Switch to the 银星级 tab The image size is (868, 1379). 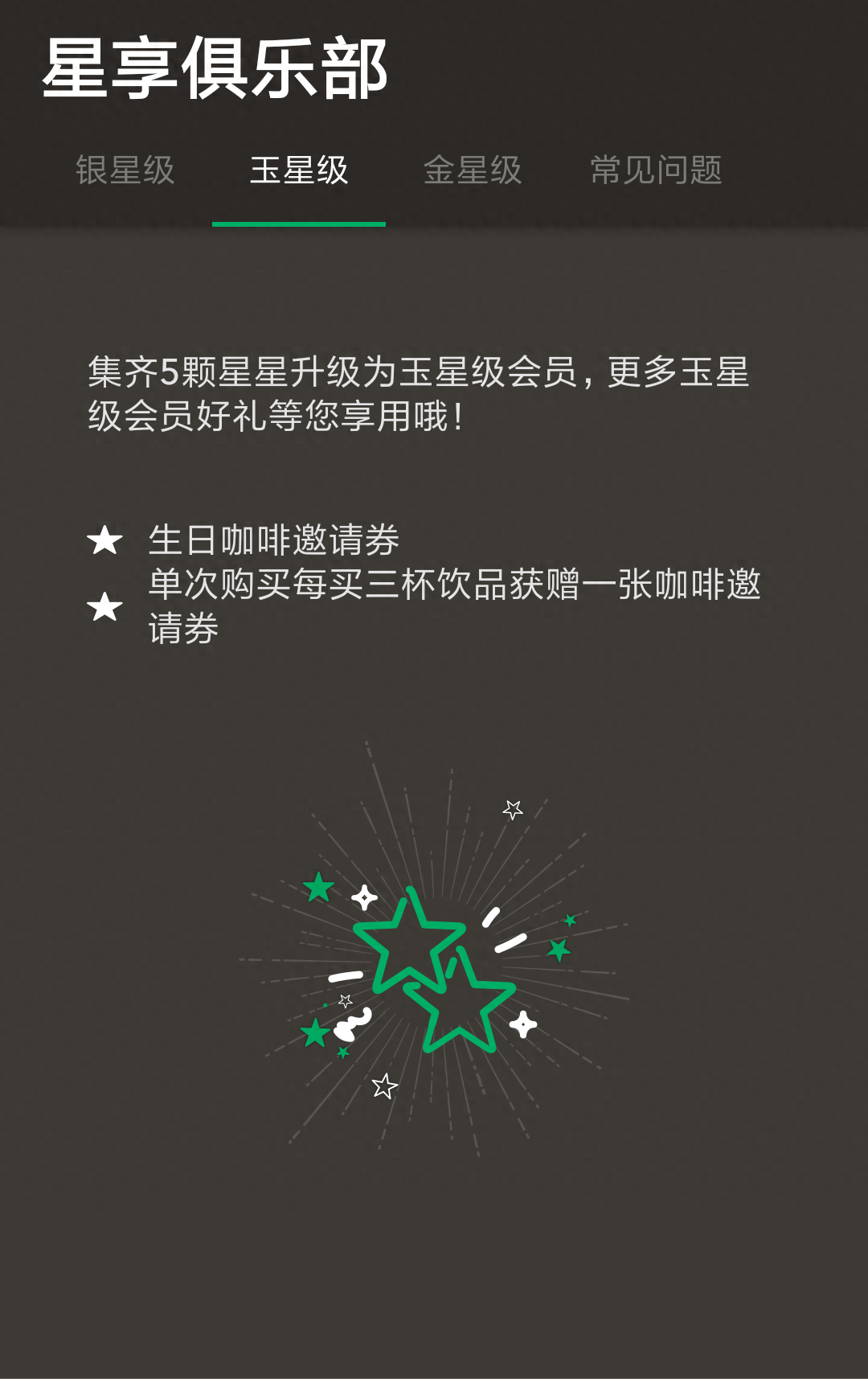(x=125, y=170)
